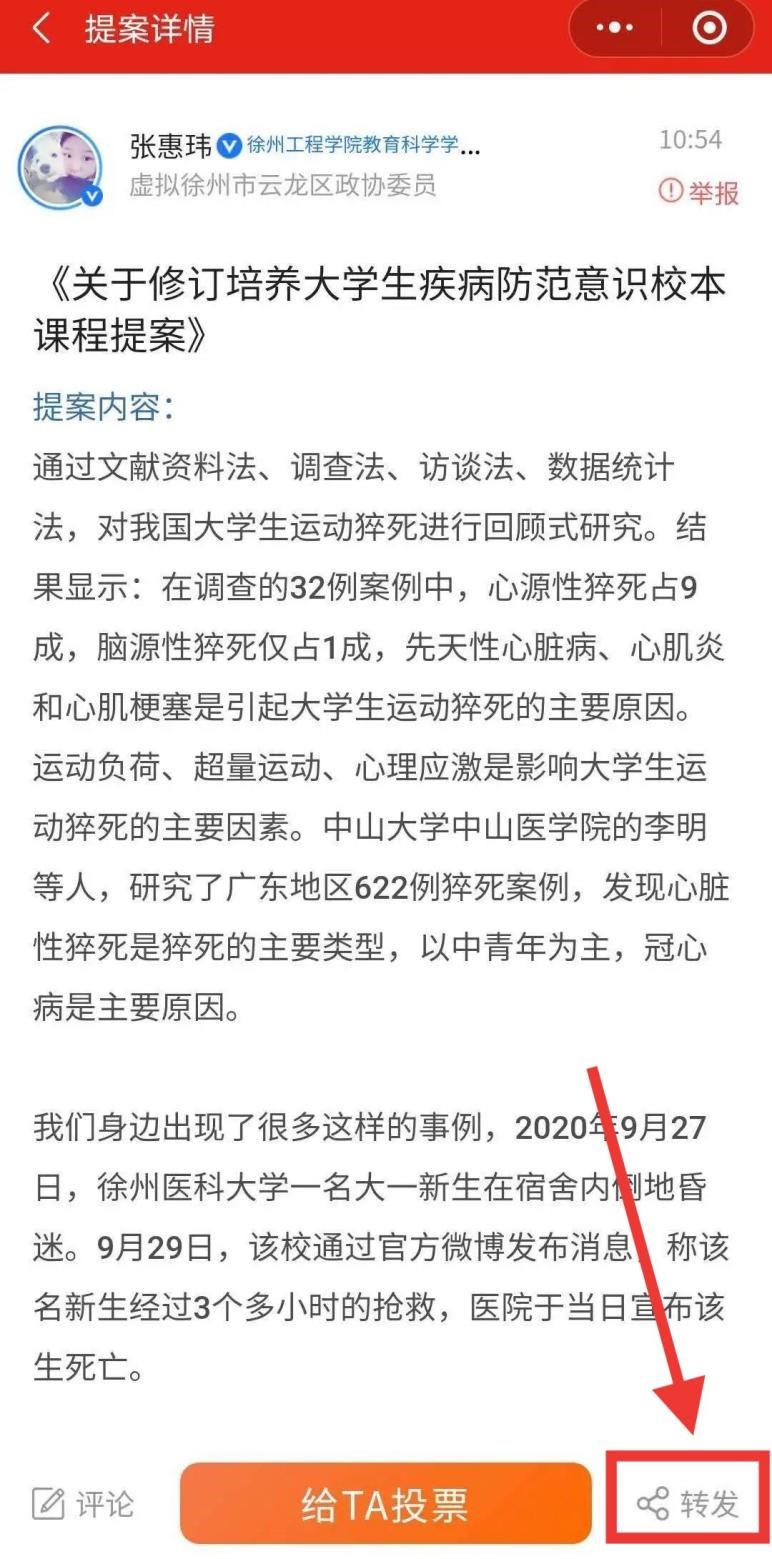Open 张惠玮's profile avatar

point(61,167)
